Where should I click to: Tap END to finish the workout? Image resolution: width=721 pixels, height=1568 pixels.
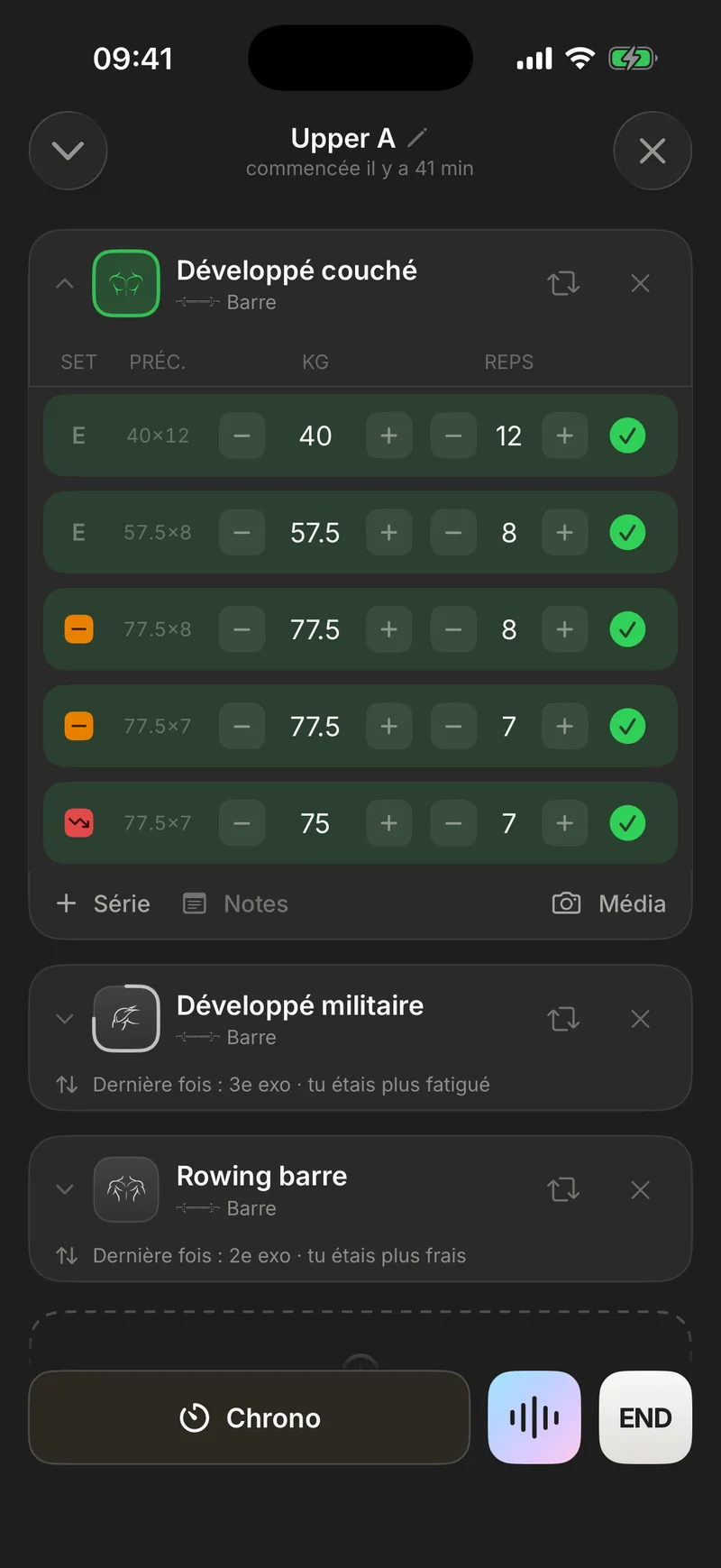645,1417
